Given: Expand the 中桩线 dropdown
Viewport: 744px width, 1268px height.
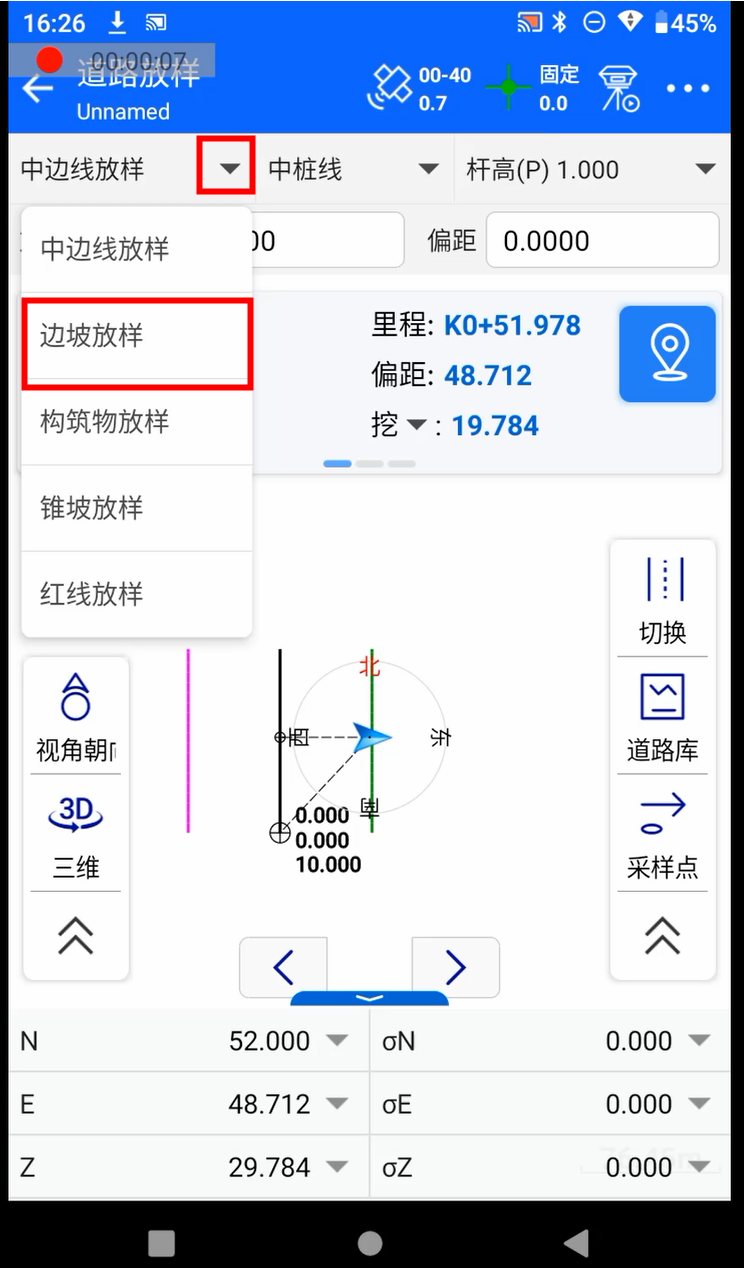Looking at the screenshot, I should (x=353, y=169).
